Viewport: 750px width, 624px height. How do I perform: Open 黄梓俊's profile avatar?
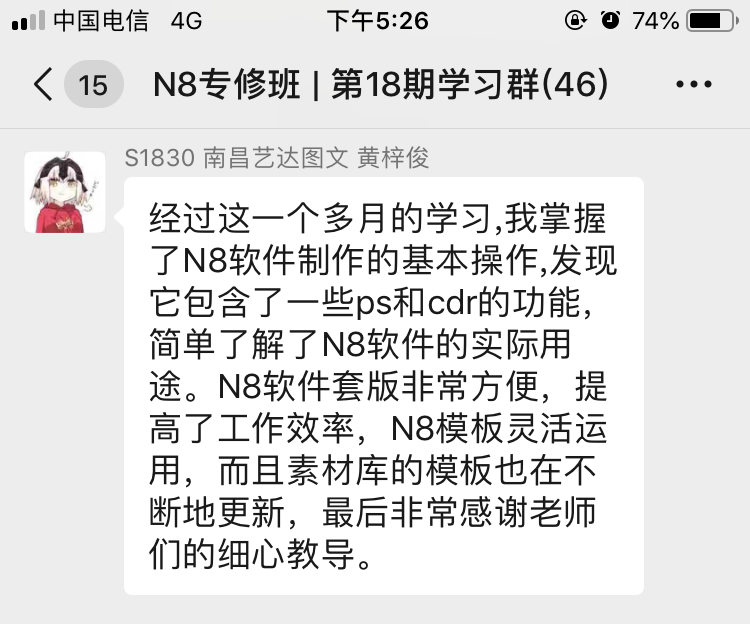coord(65,192)
